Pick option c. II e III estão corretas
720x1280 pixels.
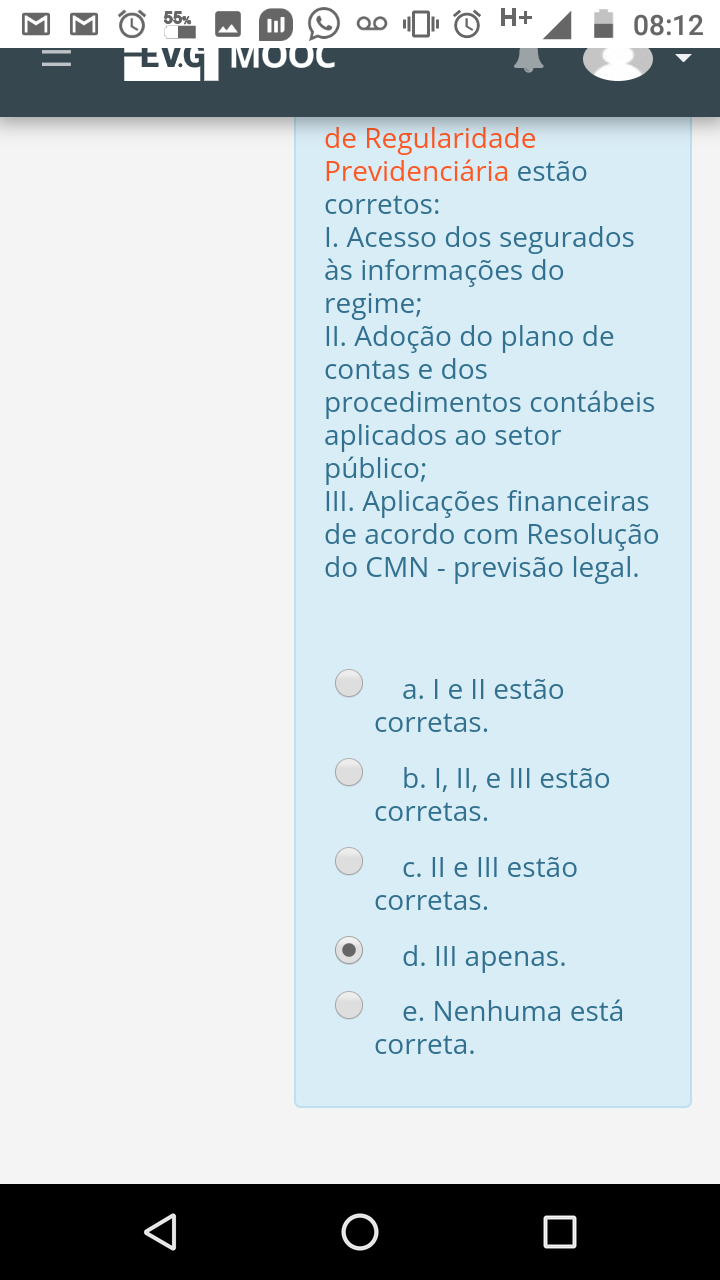(349, 861)
